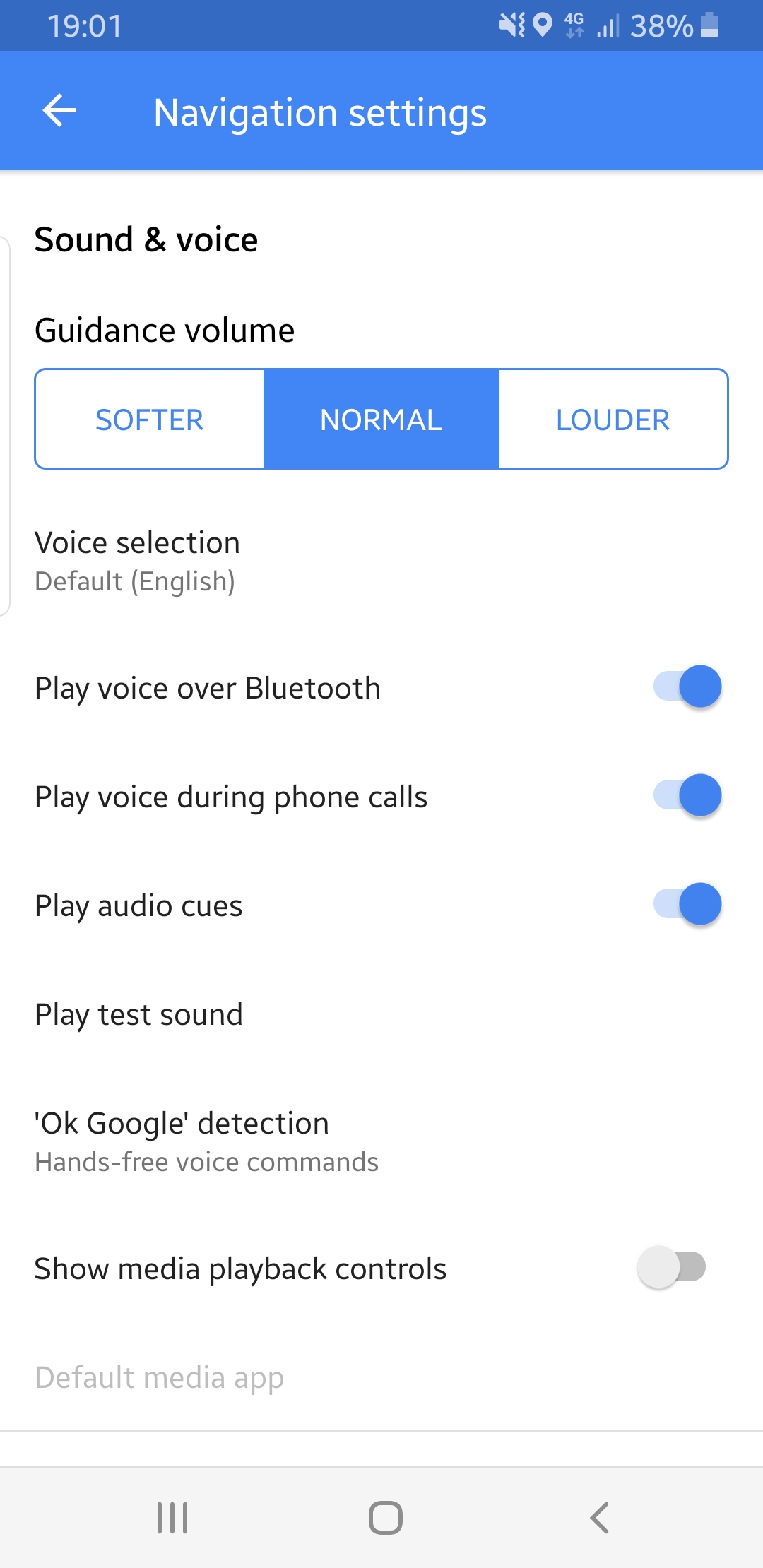This screenshot has height=1568, width=763.
Task: Set guidance volume to Softer
Action: tap(150, 420)
